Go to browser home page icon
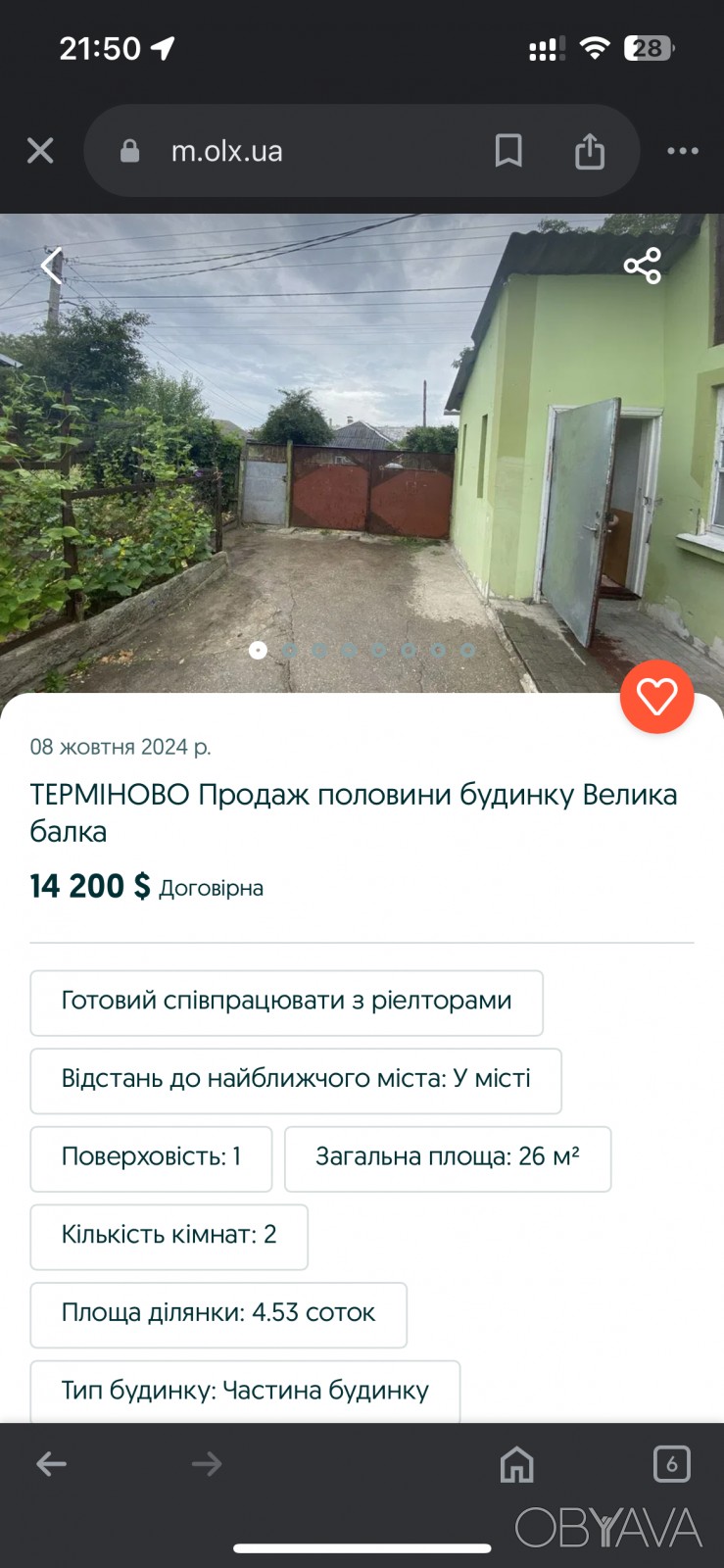 coord(516,1464)
